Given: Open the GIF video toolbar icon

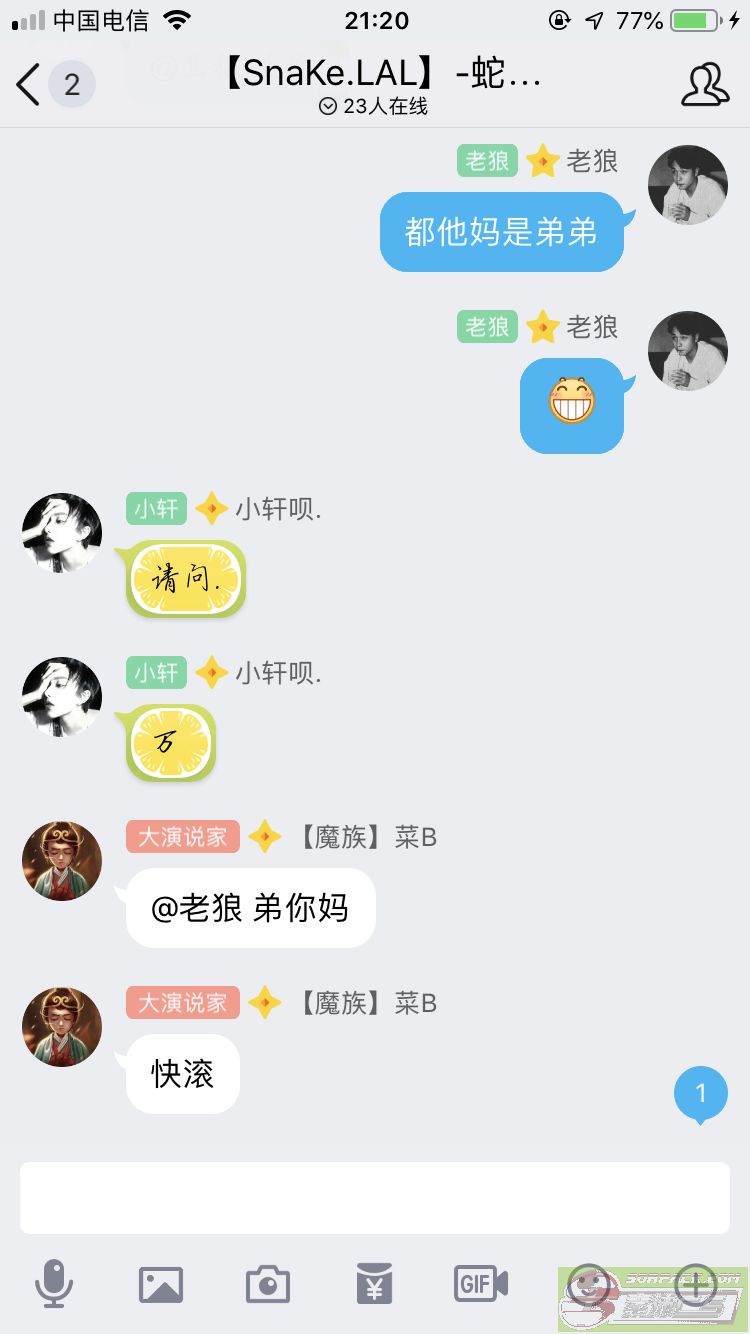Looking at the screenshot, I should click(481, 1283).
